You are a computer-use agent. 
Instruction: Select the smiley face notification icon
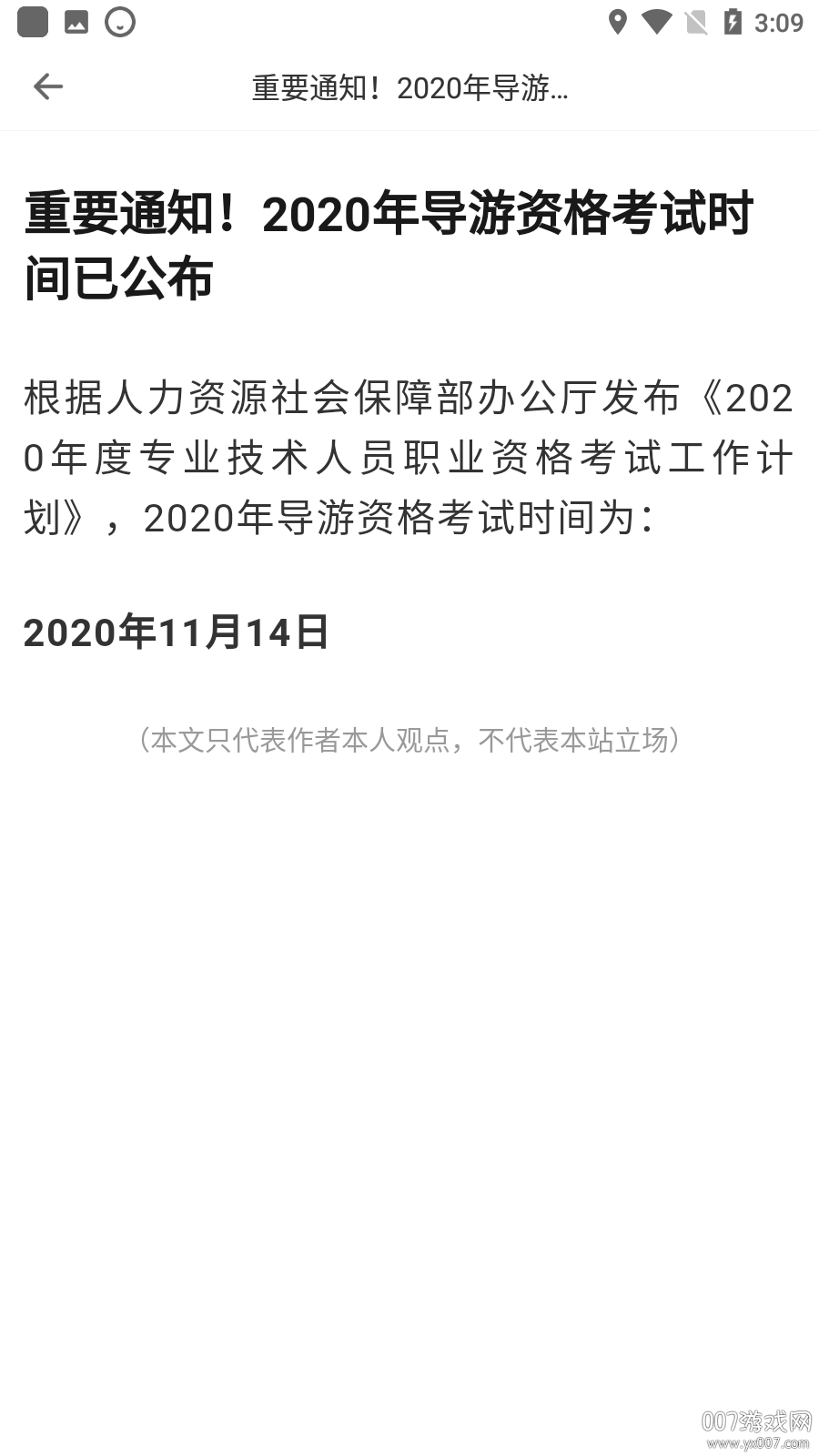pyautogui.click(x=118, y=22)
